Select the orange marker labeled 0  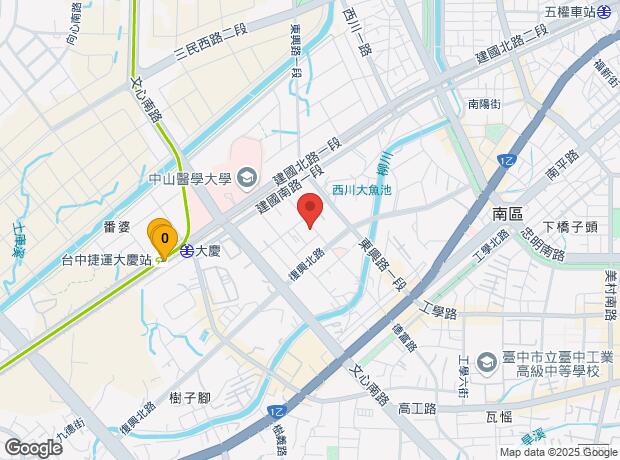pos(164,238)
